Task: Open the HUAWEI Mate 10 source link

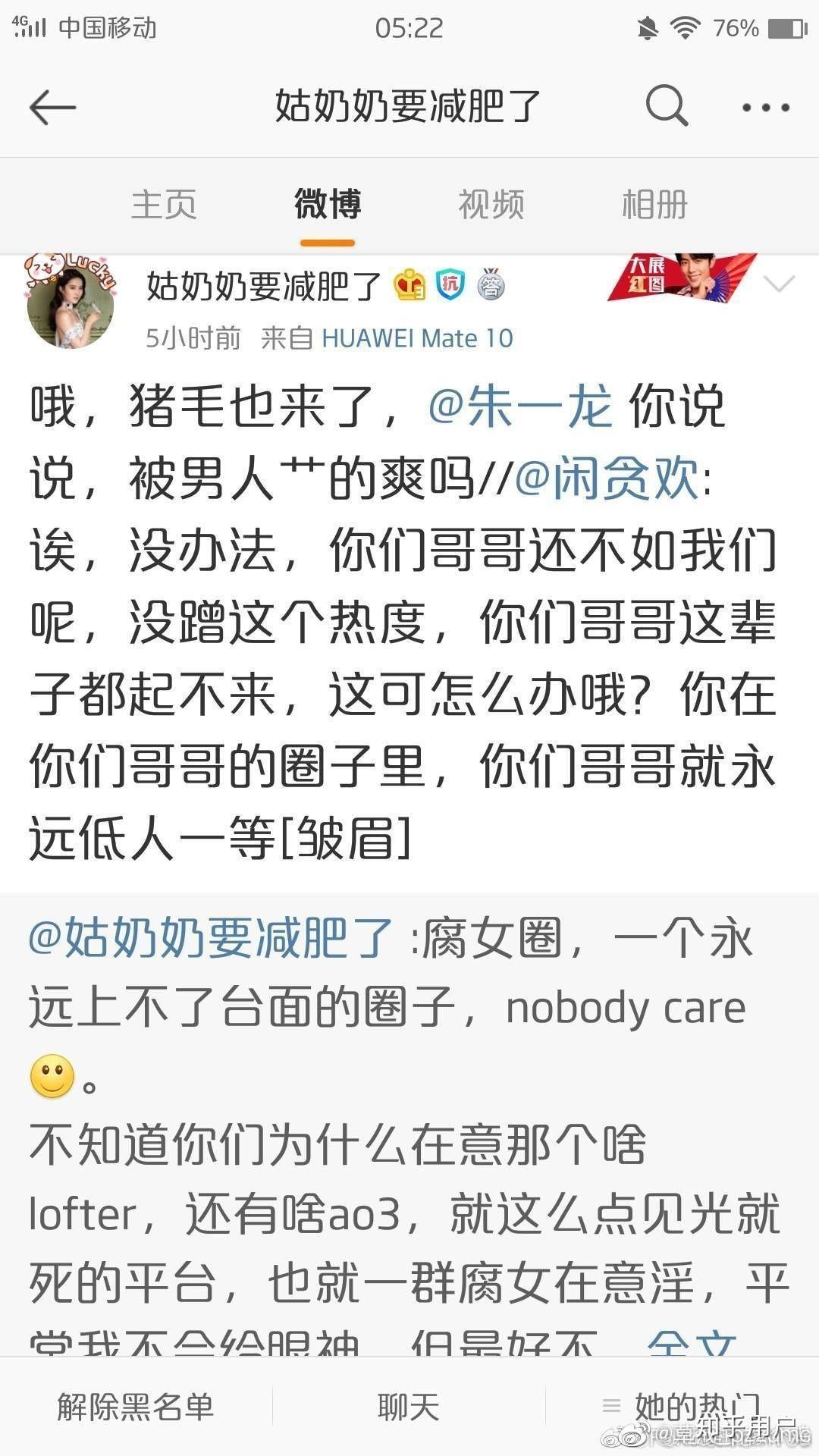Action: [x=417, y=338]
